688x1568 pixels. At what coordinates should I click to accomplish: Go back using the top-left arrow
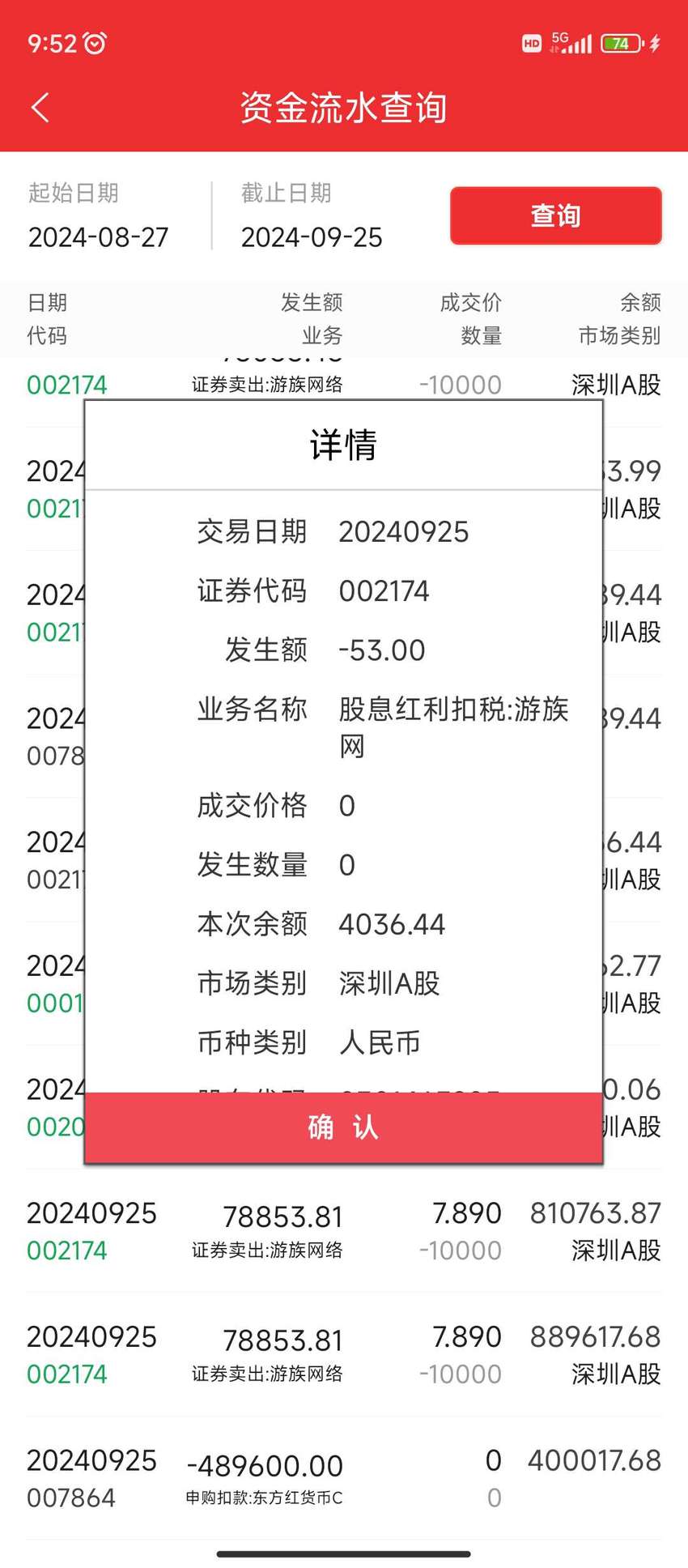click(x=40, y=108)
